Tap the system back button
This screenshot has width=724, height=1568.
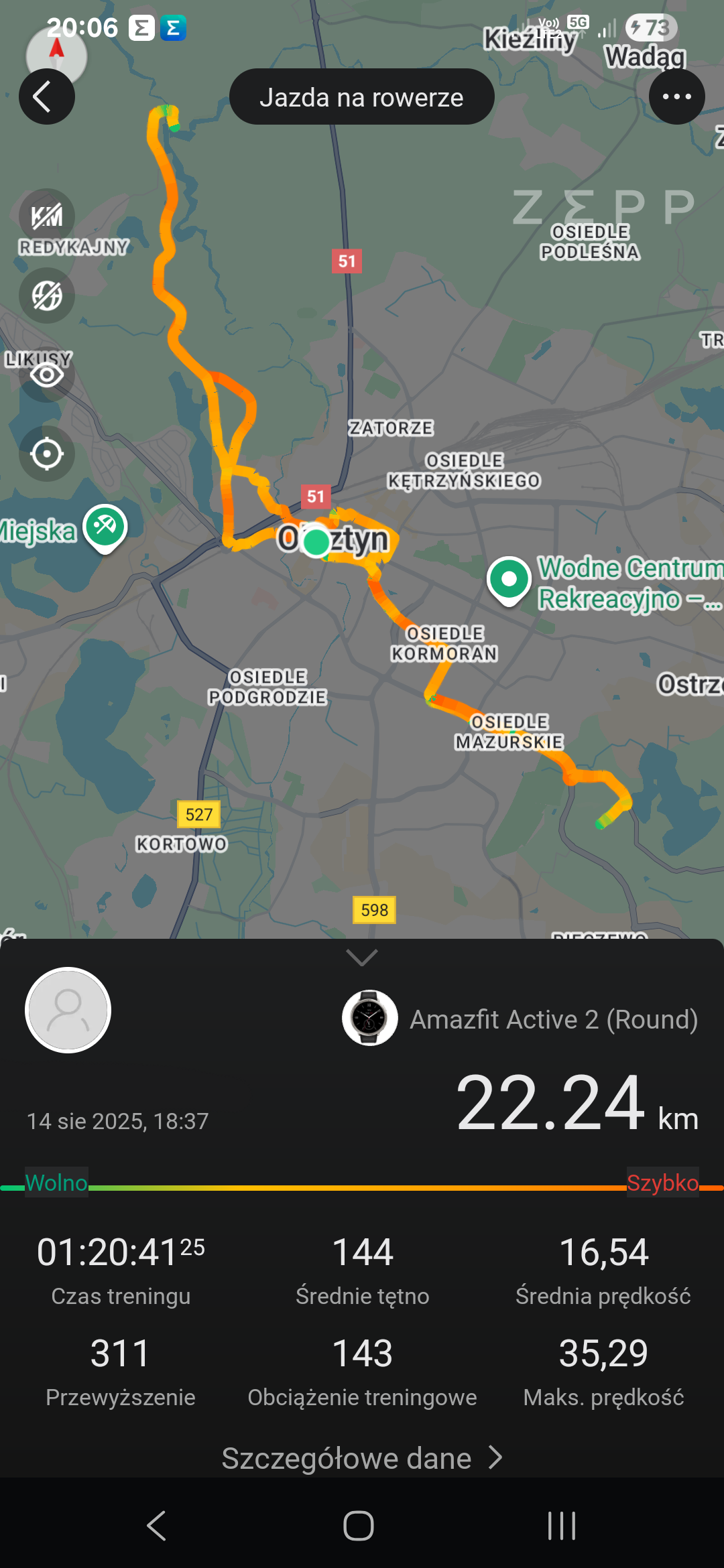(156, 1526)
